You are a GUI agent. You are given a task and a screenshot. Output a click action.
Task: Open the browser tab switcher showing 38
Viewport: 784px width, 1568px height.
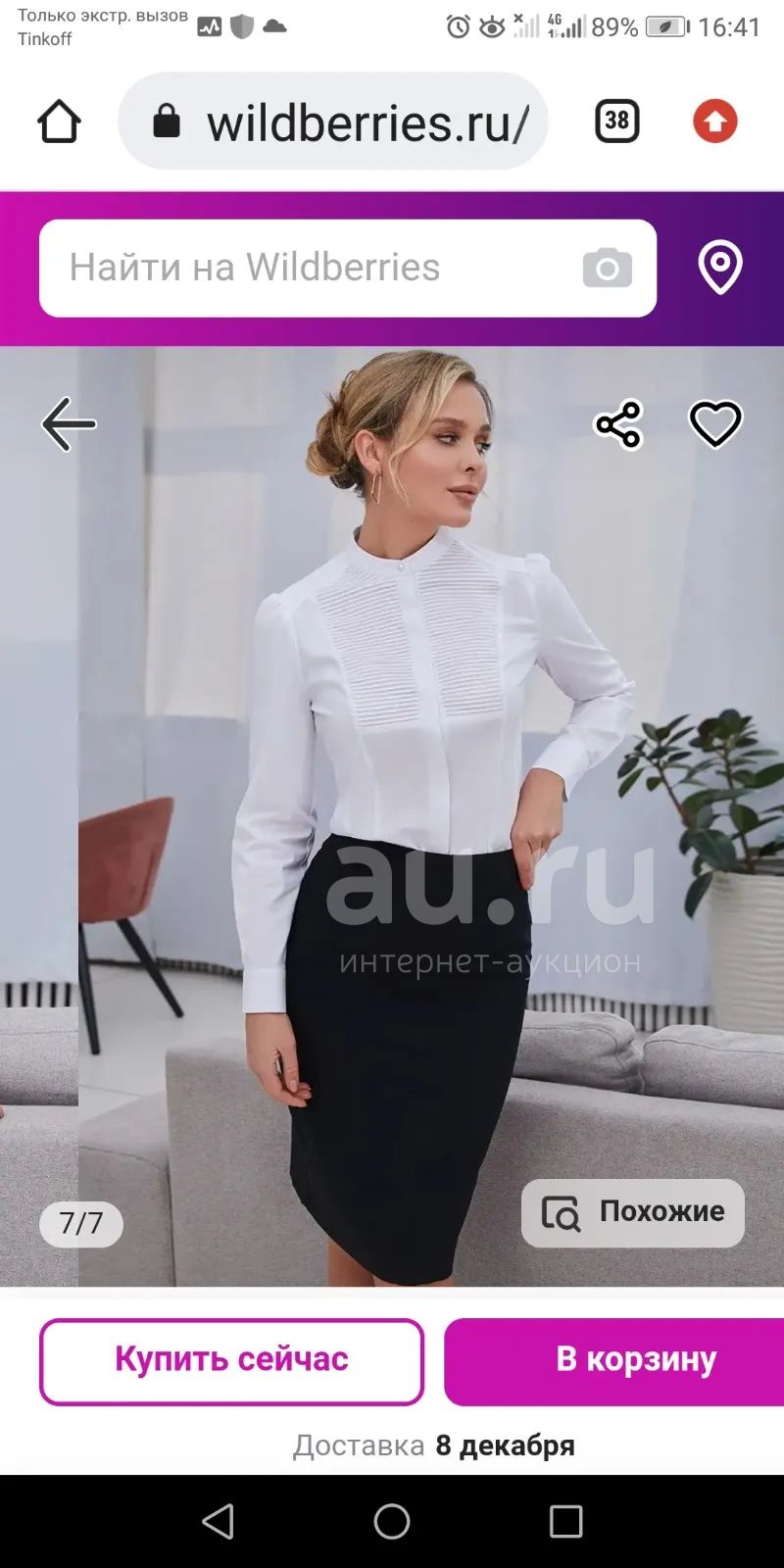point(617,122)
